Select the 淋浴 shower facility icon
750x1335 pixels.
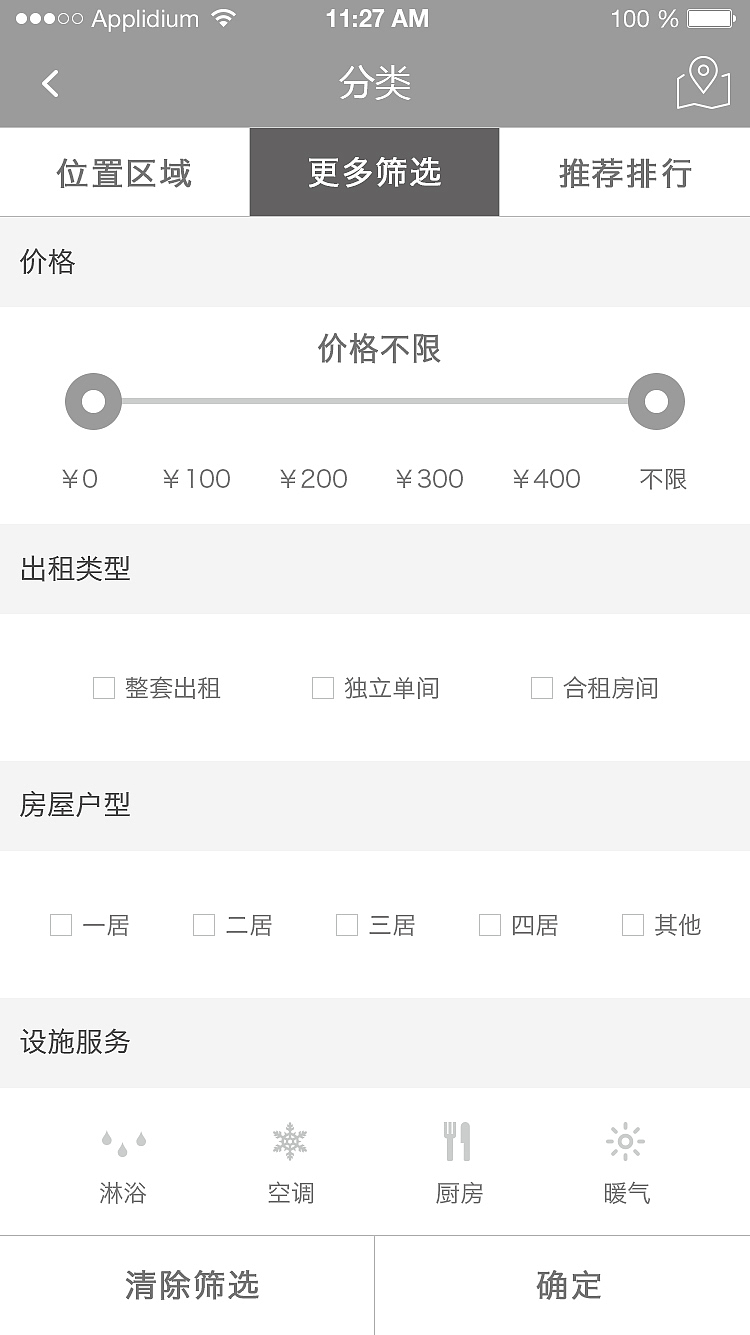(122, 1142)
